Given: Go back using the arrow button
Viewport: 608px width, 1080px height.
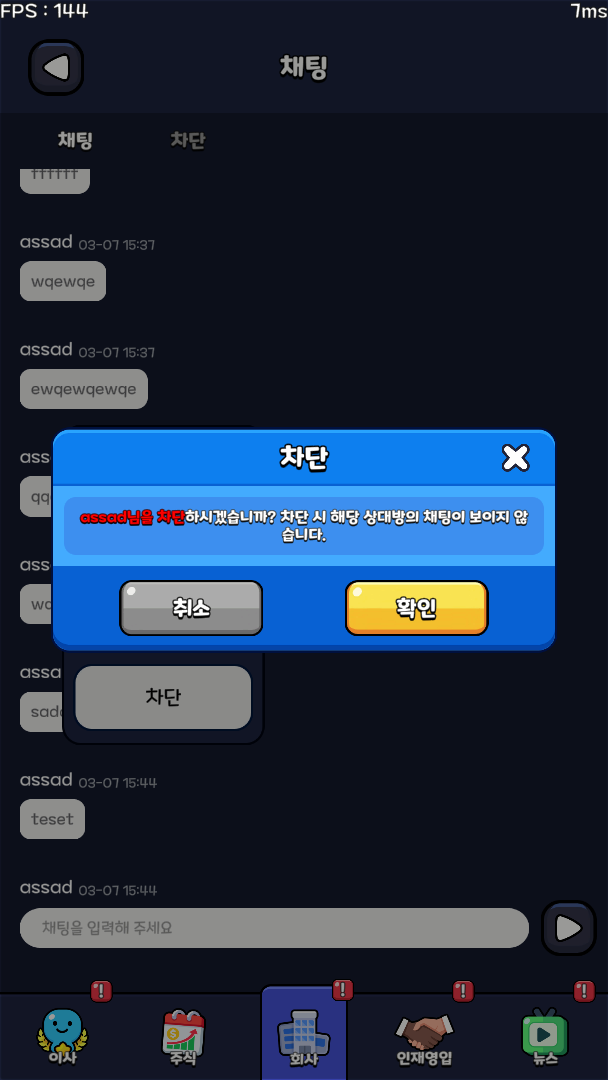Looking at the screenshot, I should coord(56,68).
